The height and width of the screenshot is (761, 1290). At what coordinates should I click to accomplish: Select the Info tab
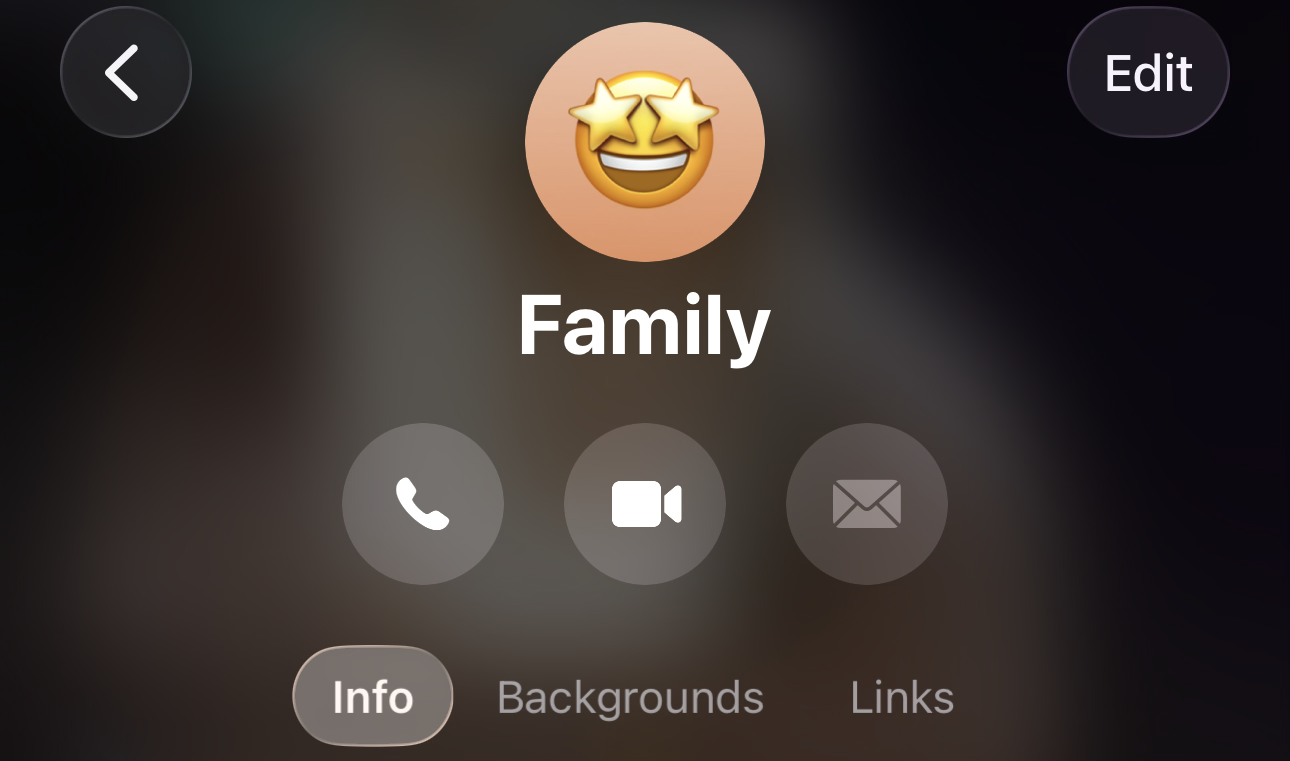coord(373,696)
